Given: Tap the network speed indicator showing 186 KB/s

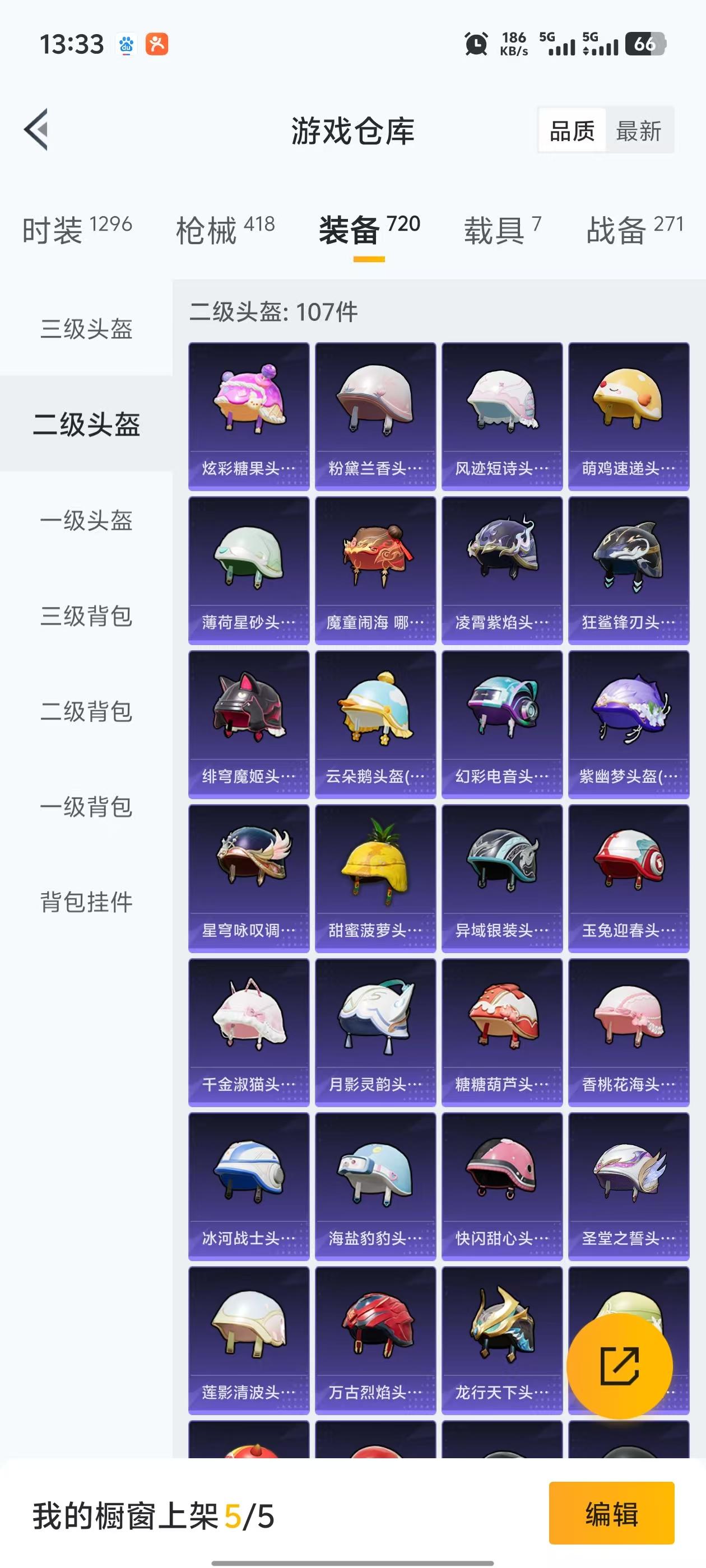Looking at the screenshot, I should (512, 43).
